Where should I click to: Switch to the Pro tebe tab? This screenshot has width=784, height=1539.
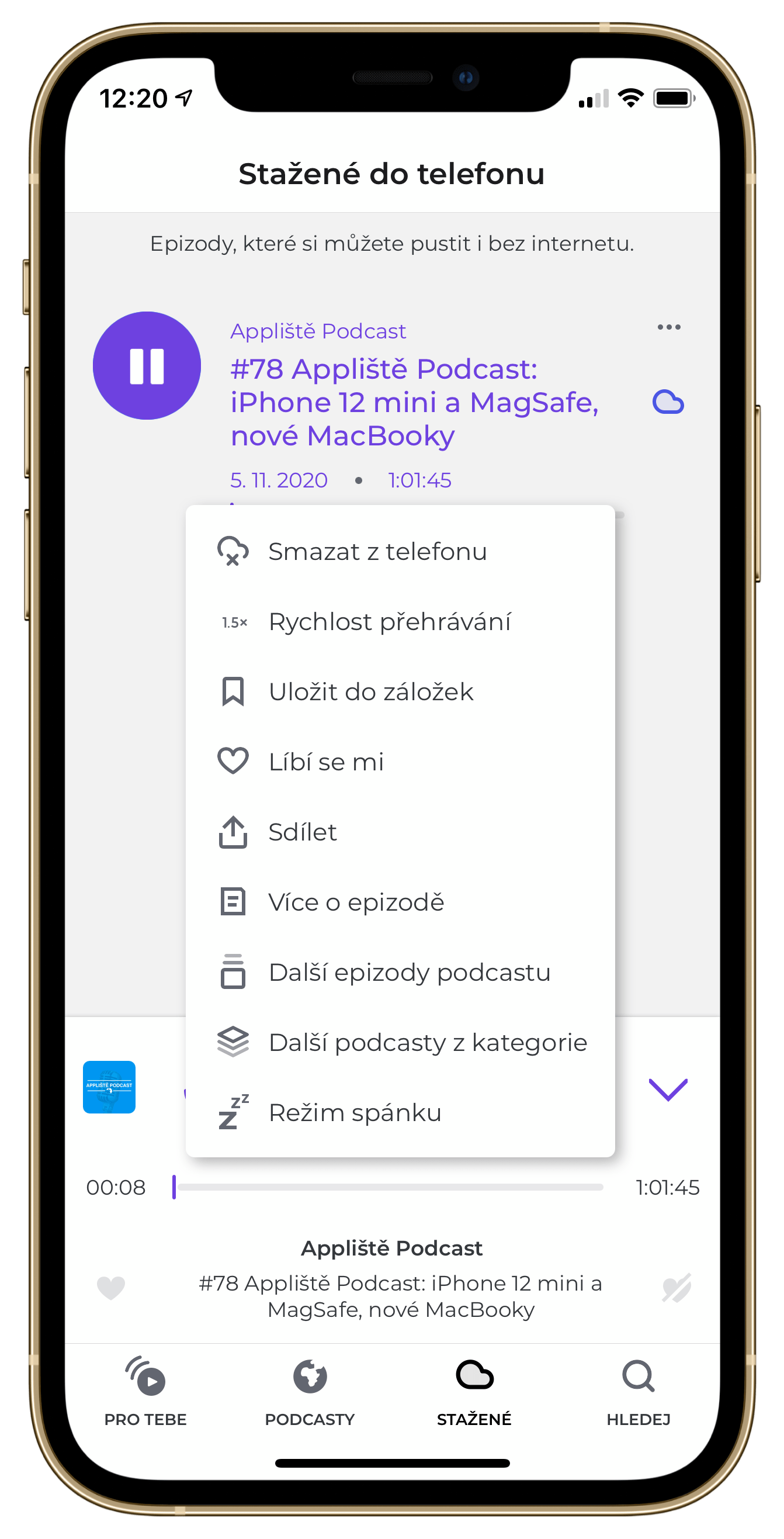tap(145, 1393)
